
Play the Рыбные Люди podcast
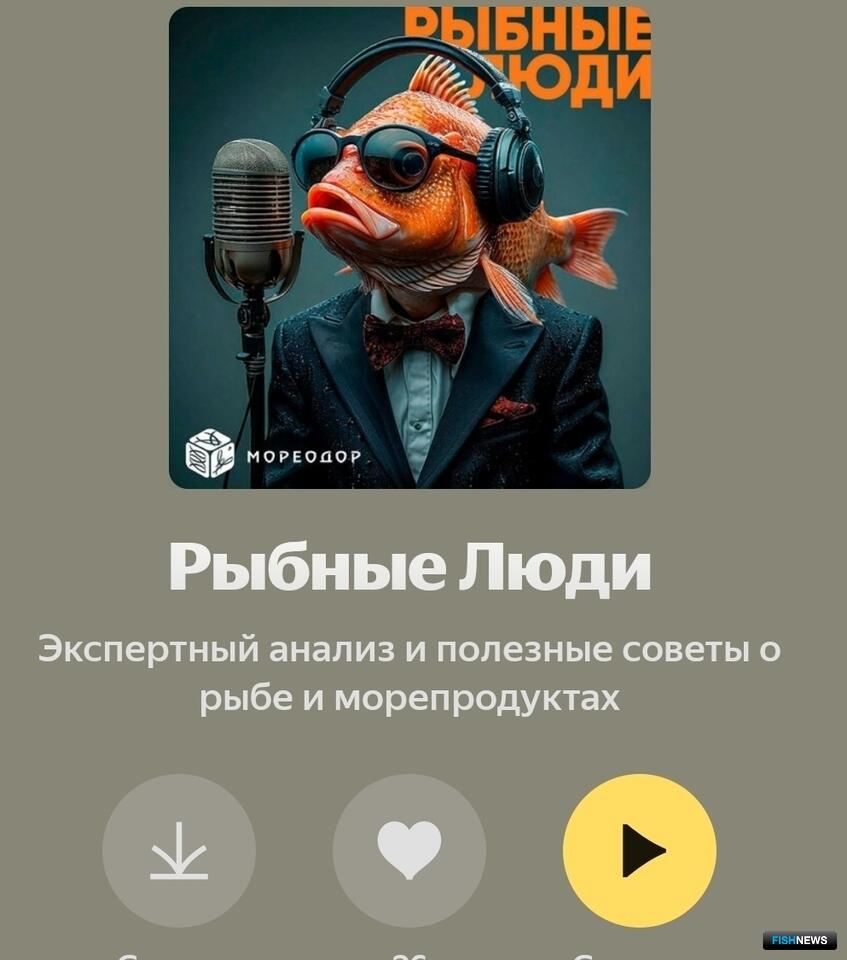click(x=639, y=851)
